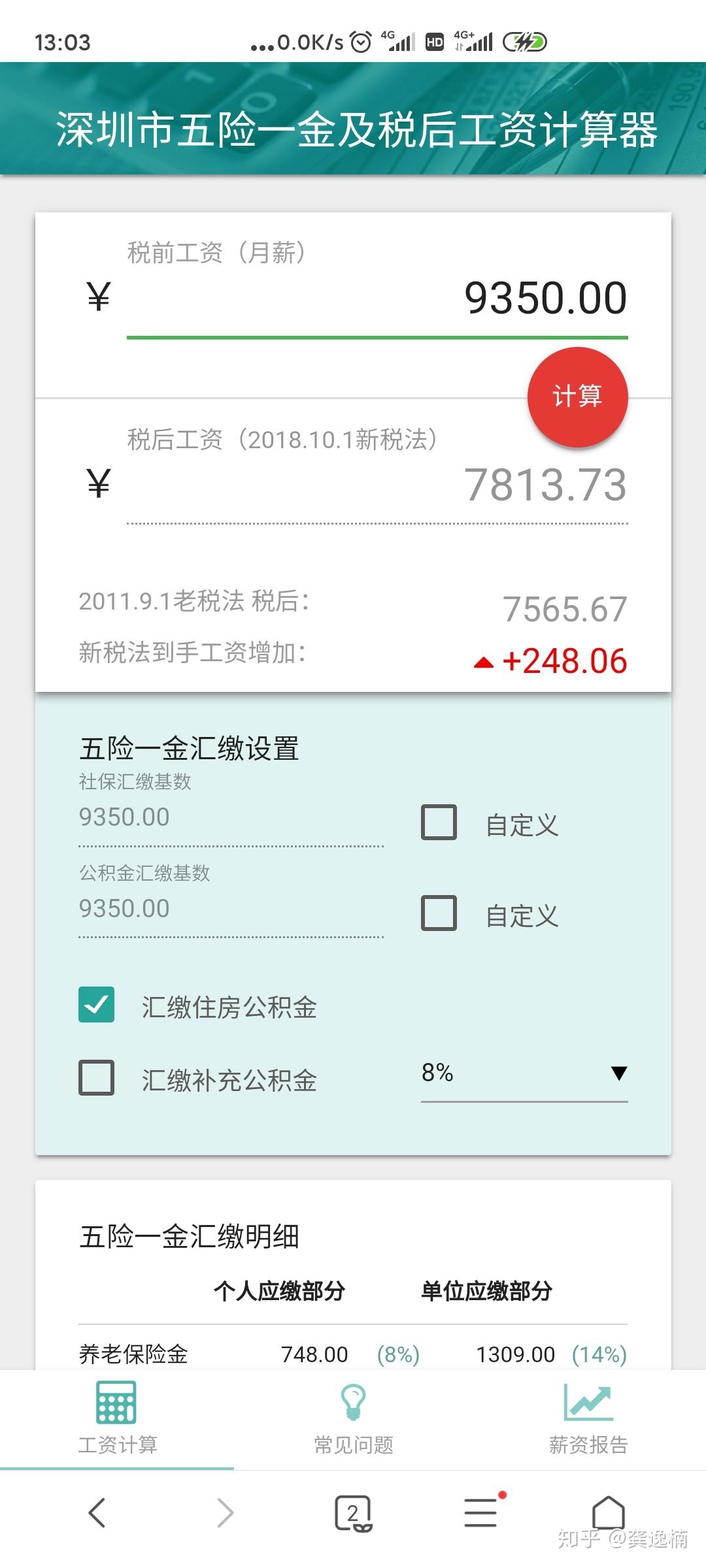Open the browser menu icon

point(482,1512)
